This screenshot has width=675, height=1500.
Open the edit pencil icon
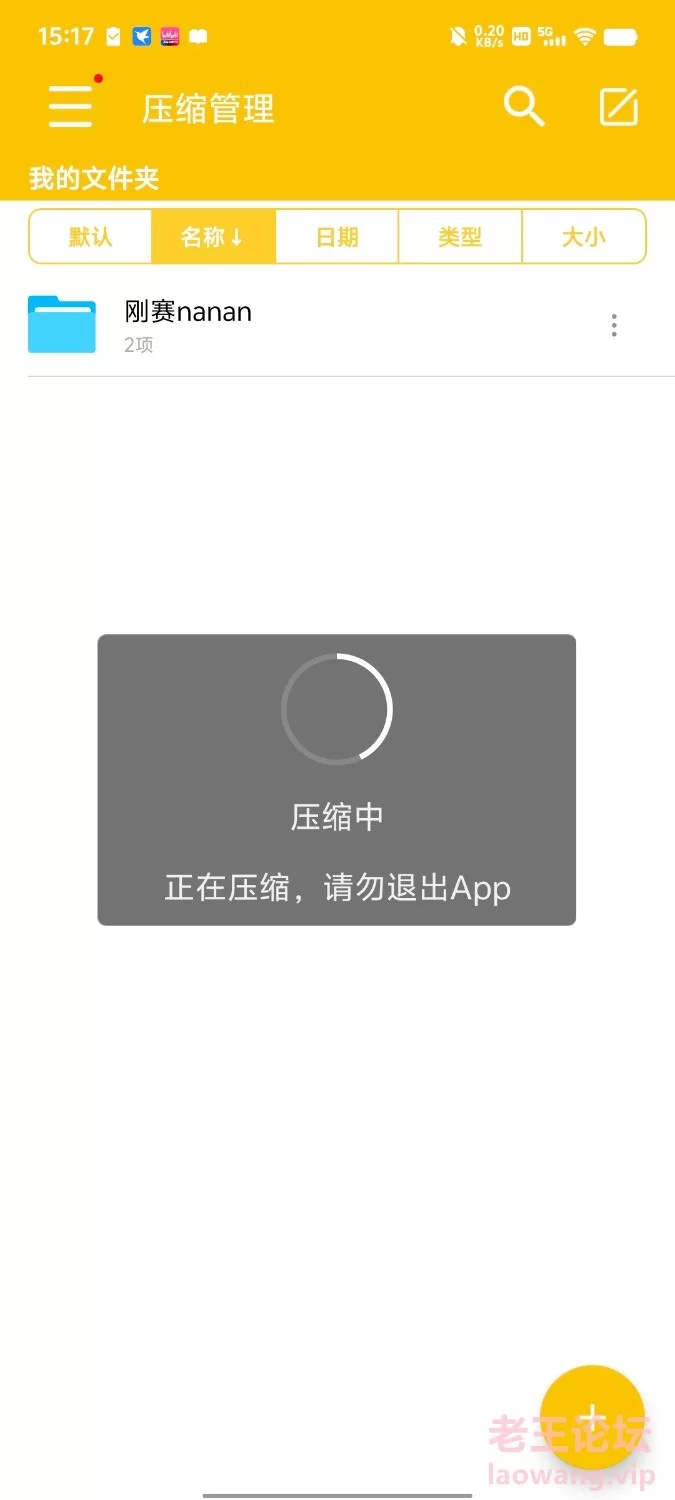coord(619,107)
